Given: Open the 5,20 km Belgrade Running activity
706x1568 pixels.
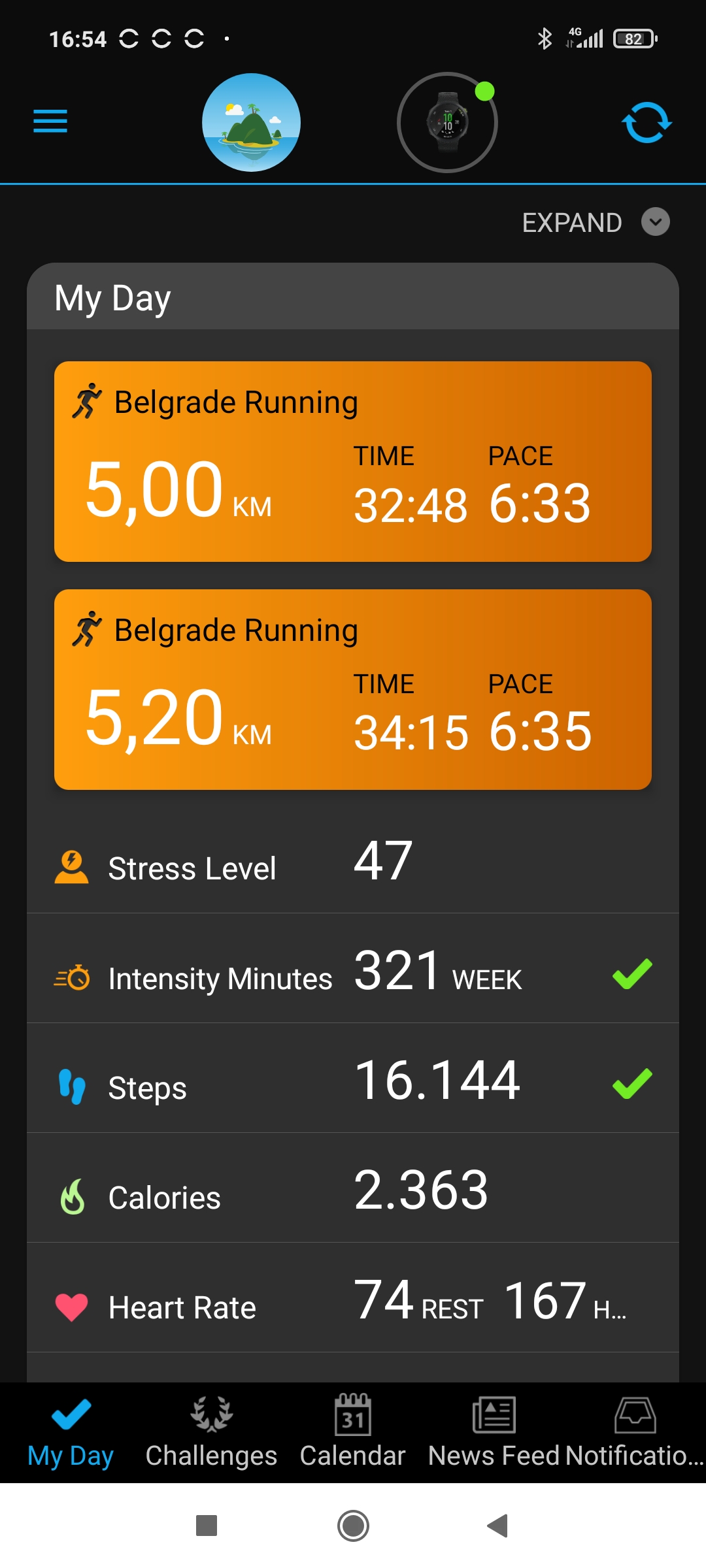Looking at the screenshot, I should tap(353, 689).
